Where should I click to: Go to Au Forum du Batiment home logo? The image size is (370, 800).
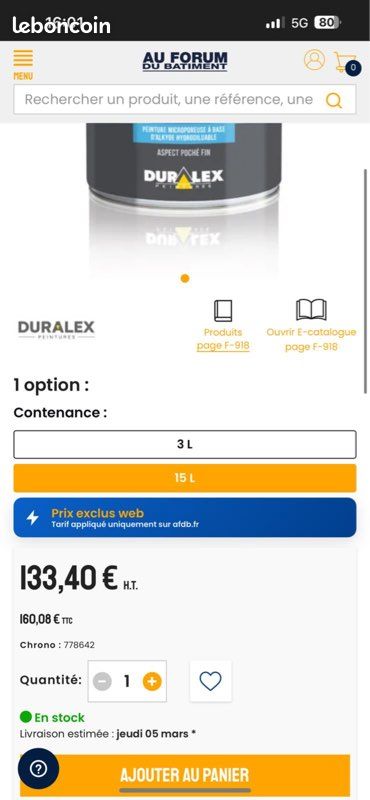[185, 61]
